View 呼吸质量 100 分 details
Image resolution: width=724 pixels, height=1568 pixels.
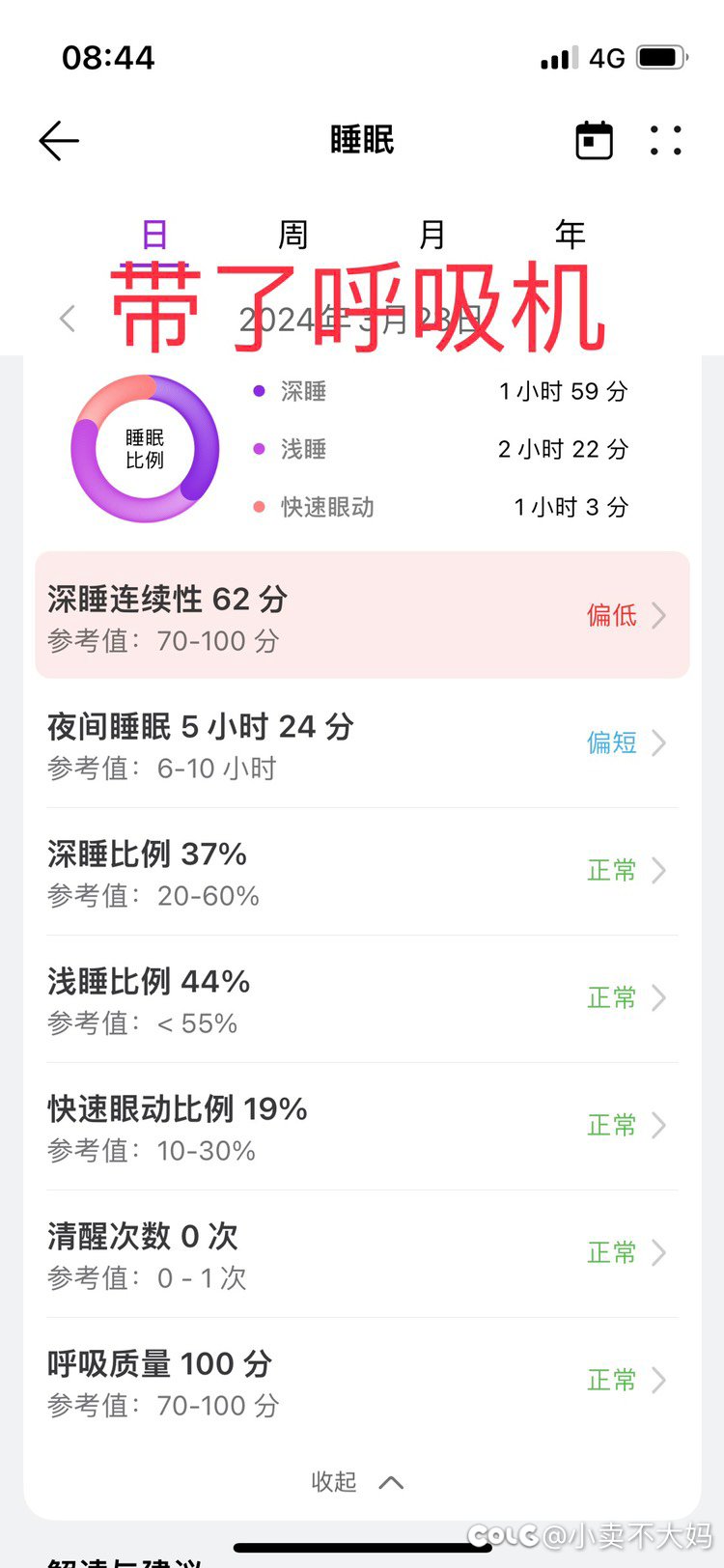pos(362,1381)
